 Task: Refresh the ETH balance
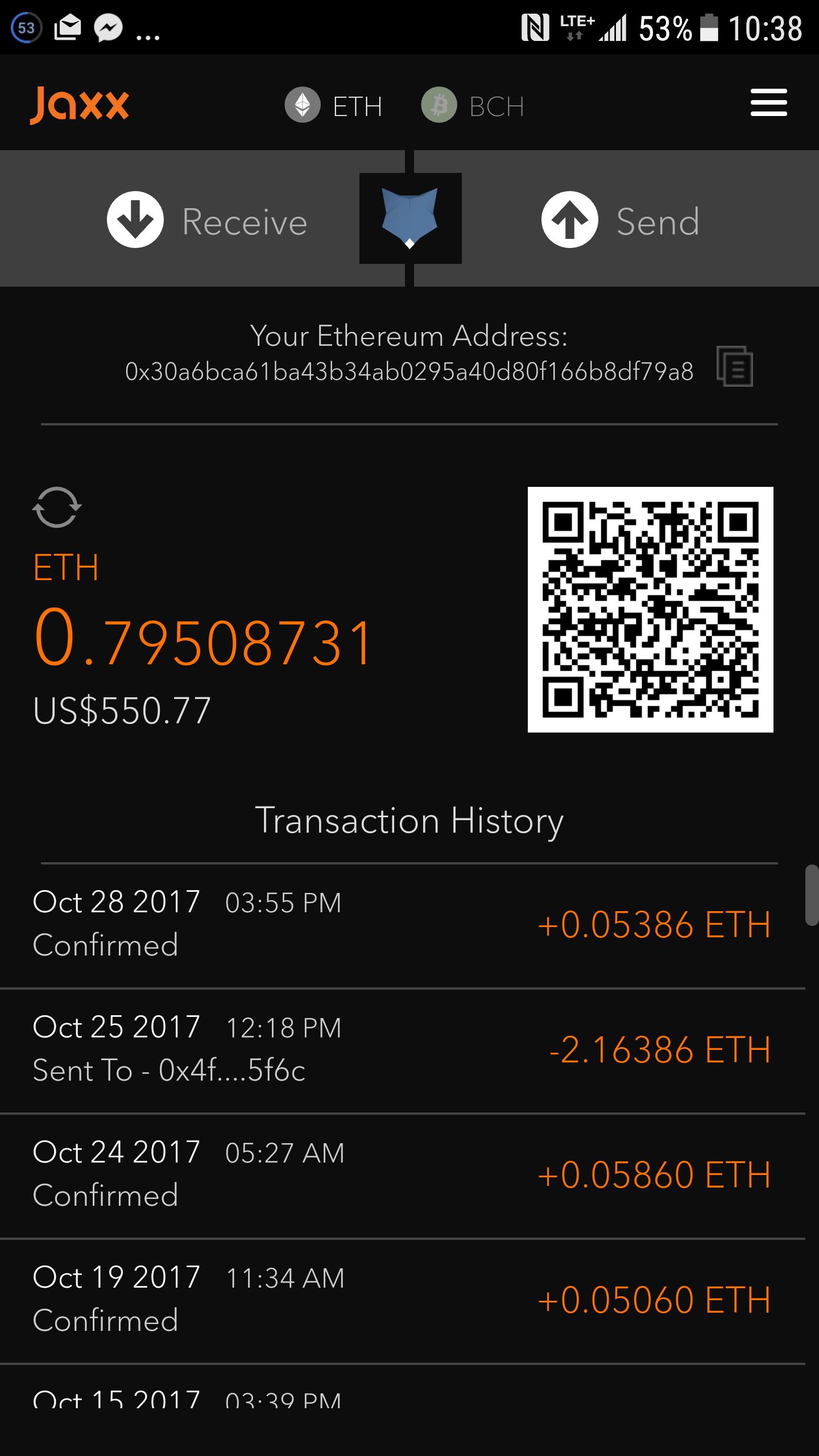[57, 507]
